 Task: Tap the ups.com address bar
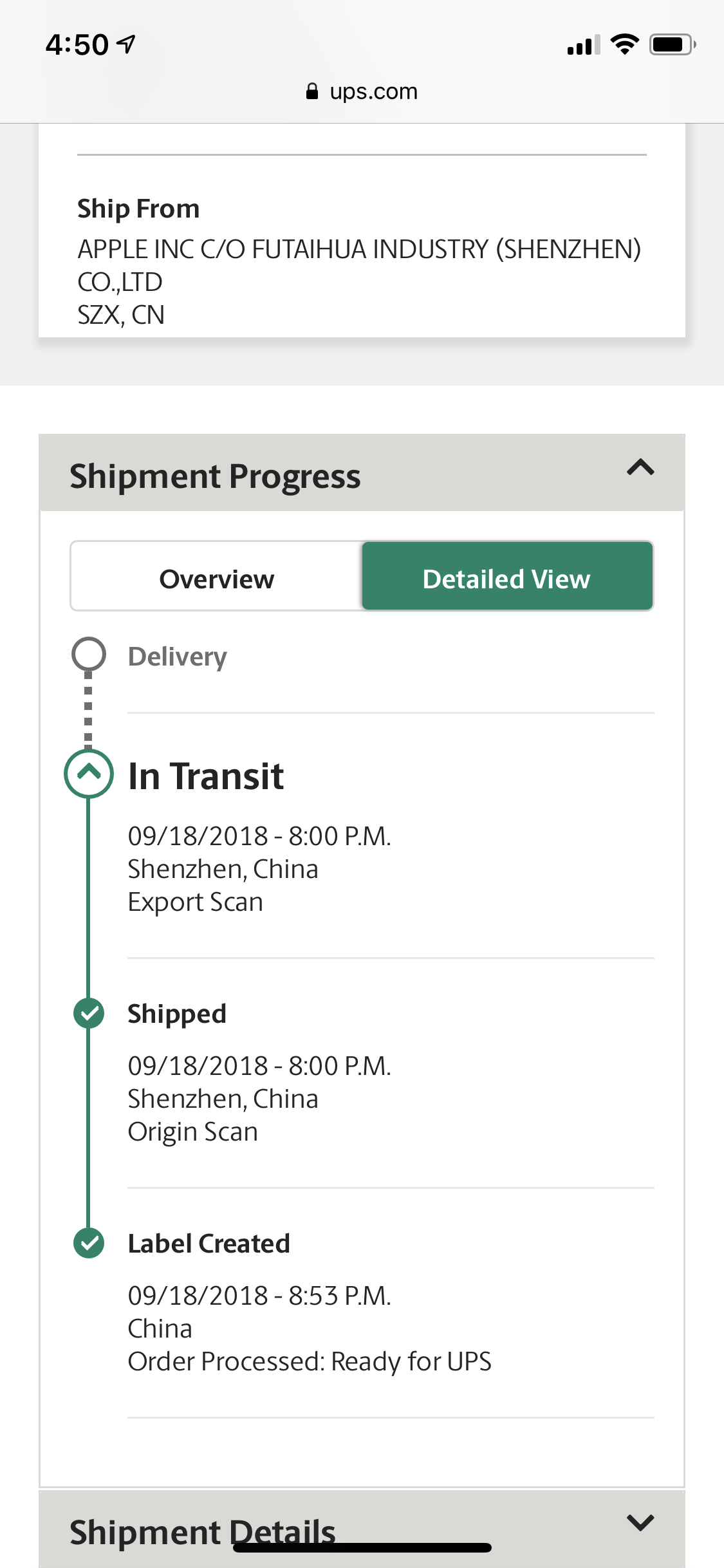click(x=362, y=91)
